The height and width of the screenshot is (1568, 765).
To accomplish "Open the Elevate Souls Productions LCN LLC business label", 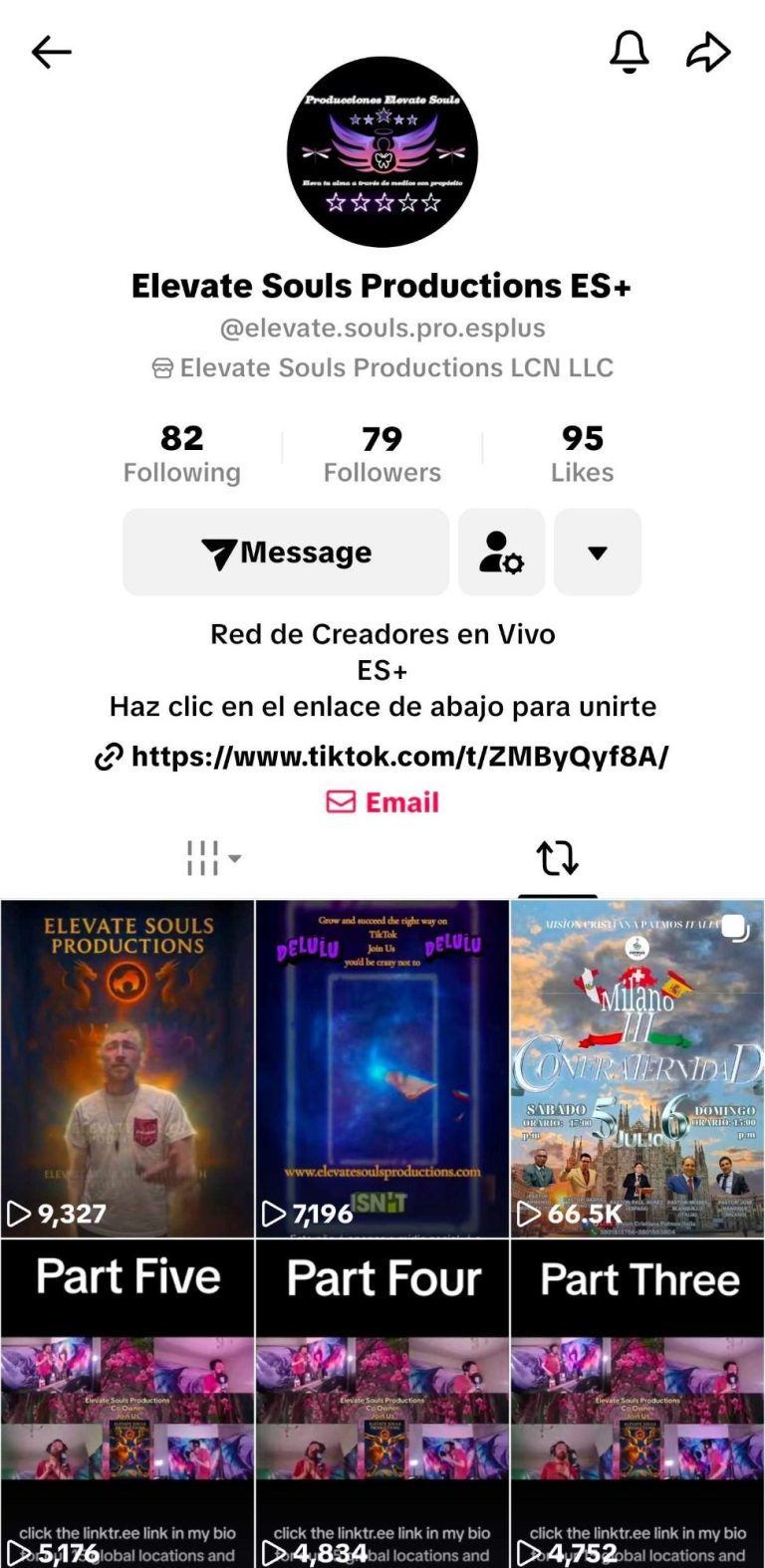I will tap(382, 368).
